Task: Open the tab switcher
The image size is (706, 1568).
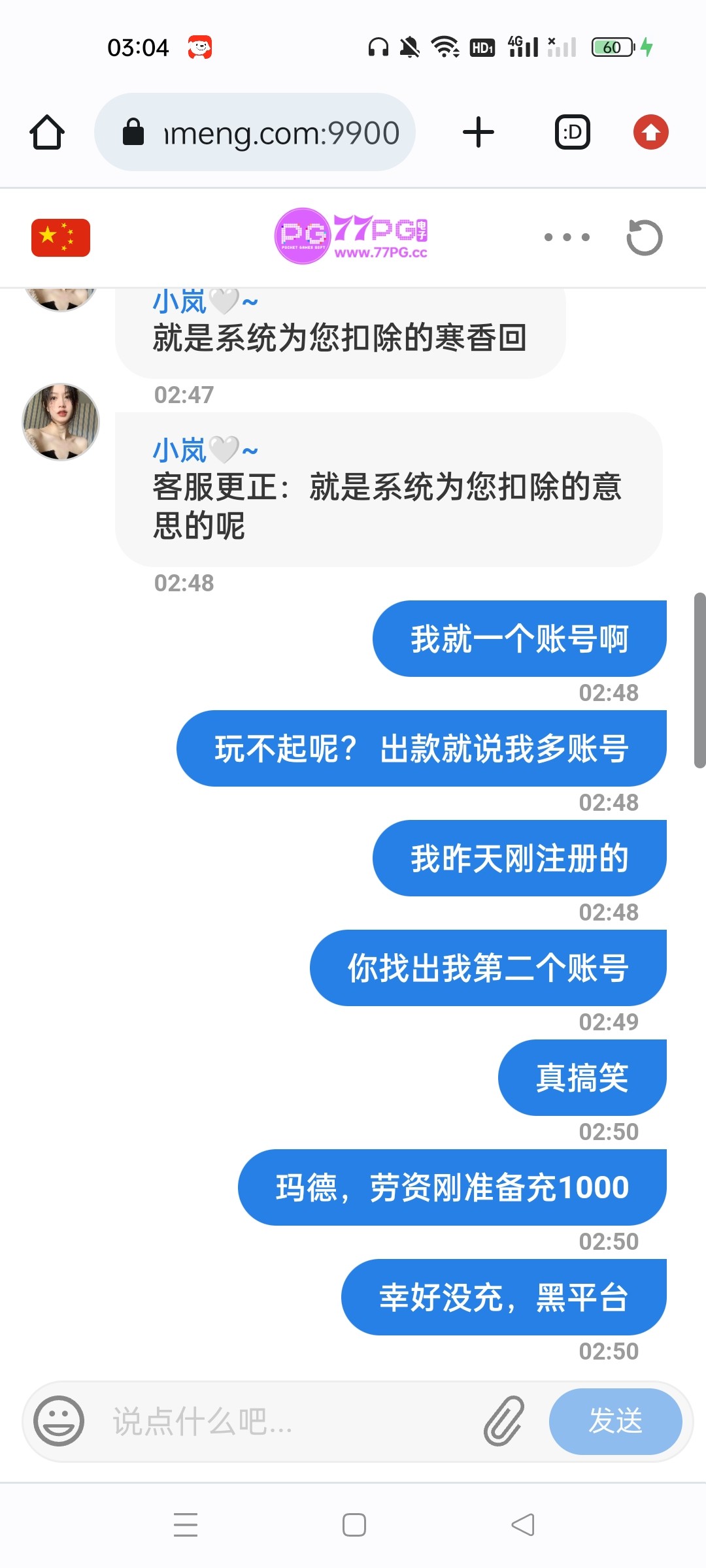Action: [572, 133]
